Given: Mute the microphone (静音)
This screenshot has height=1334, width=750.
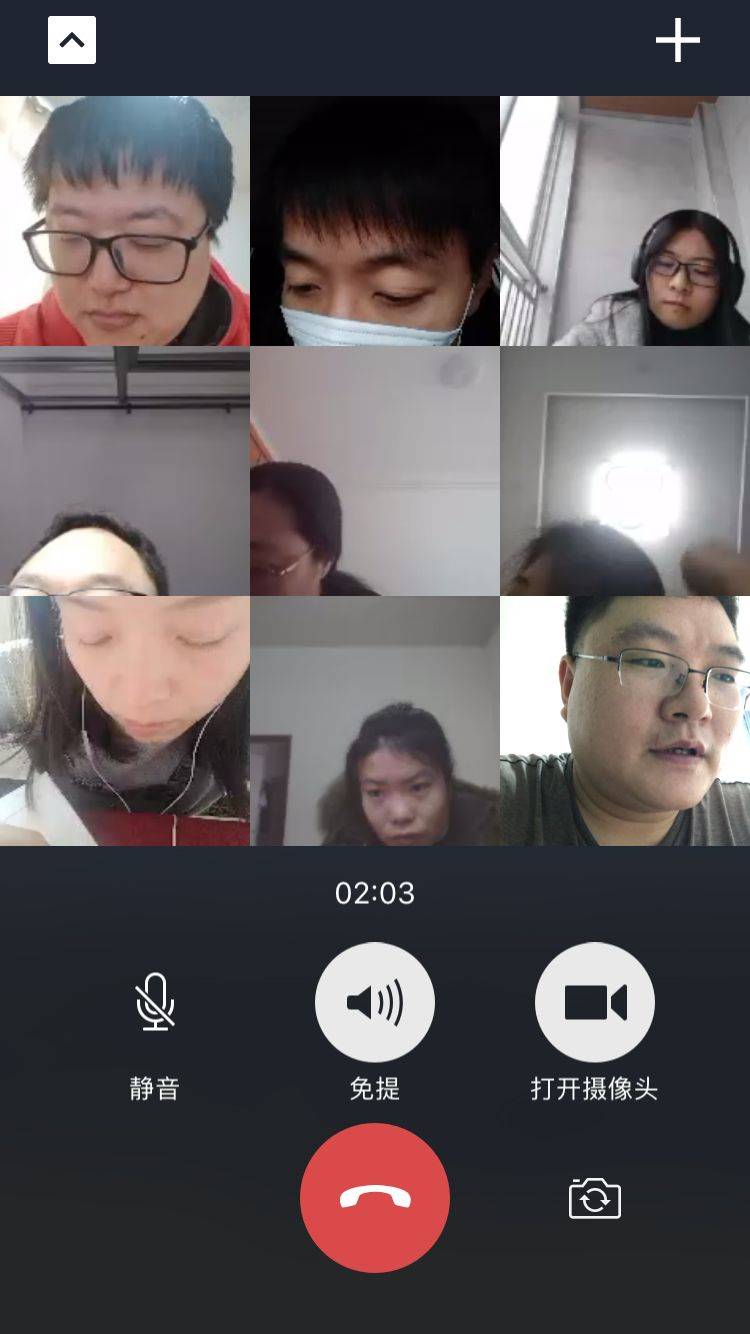Looking at the screenshot, I should tap(155, 1002).
